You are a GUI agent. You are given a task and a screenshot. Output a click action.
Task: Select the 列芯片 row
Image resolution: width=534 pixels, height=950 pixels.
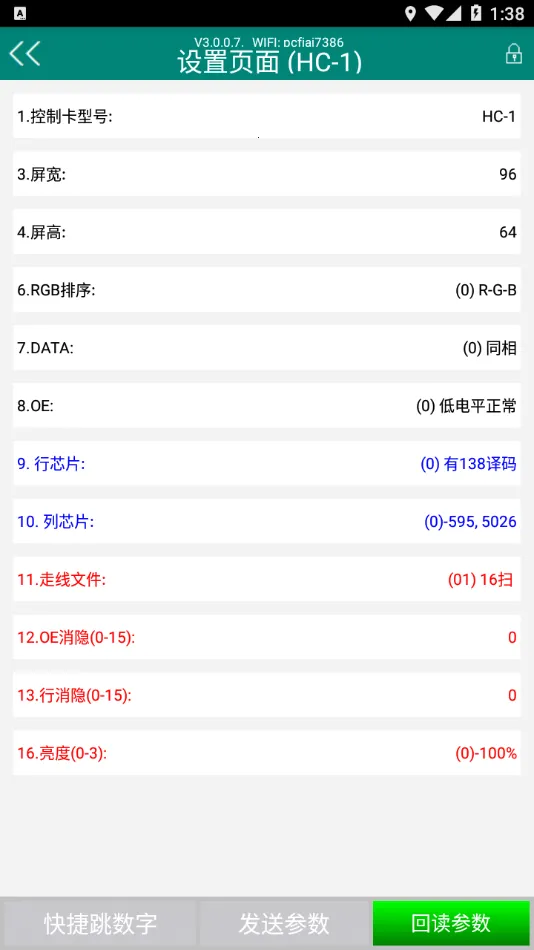pos(267,522)
